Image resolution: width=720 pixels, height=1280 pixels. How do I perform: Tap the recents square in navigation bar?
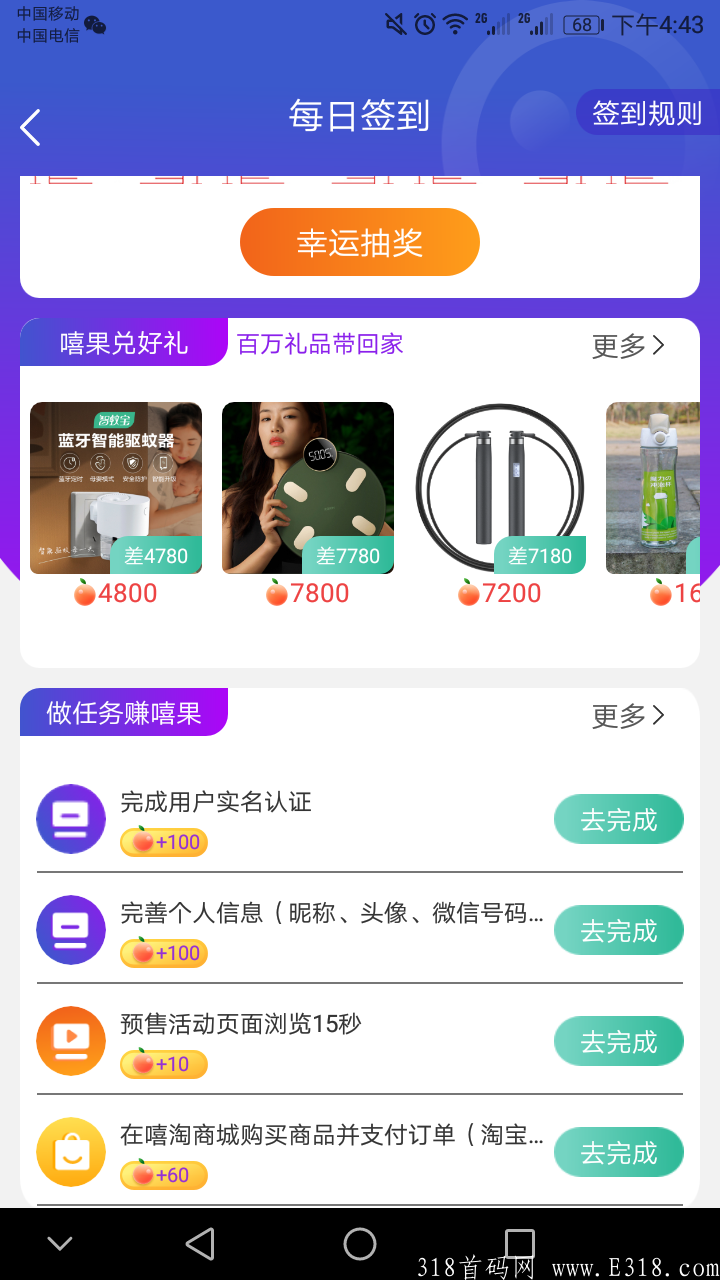pyautogui.click(x=520, y=1243)
